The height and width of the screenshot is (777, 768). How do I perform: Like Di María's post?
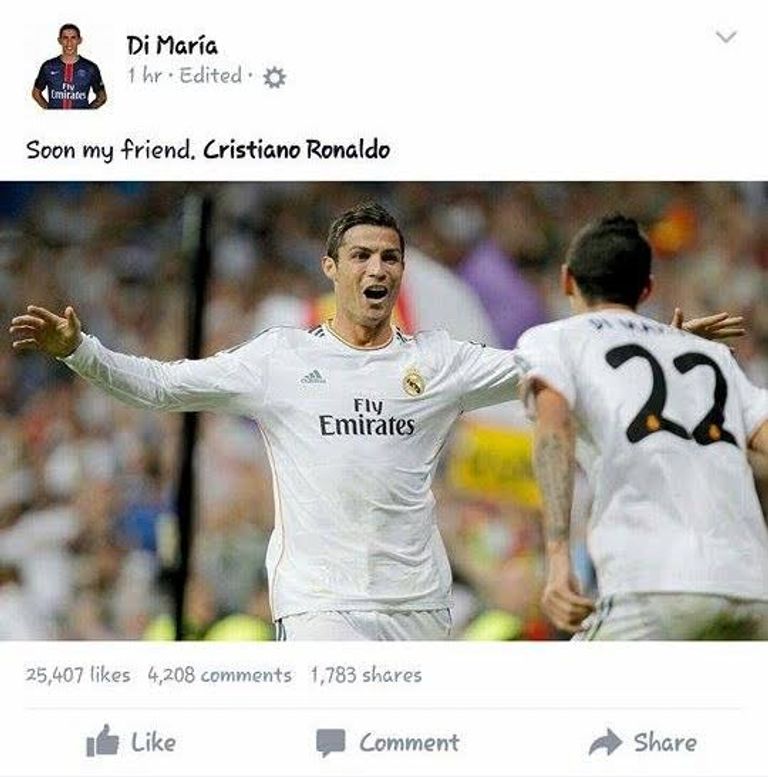(131, 742)
